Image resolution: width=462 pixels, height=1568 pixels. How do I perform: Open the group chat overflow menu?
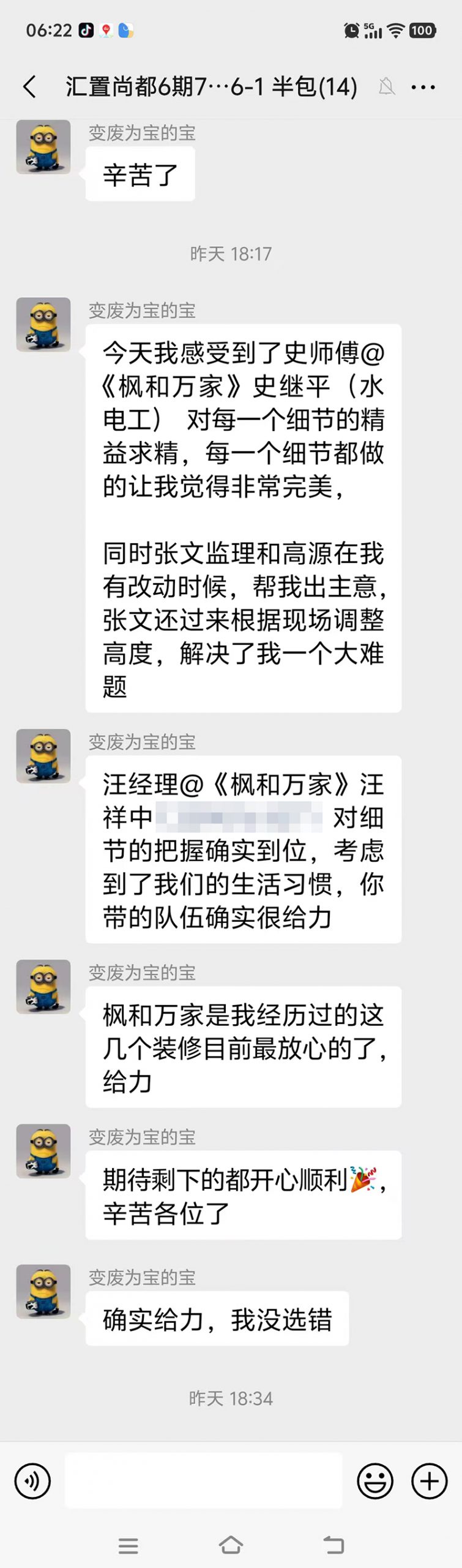423,88
